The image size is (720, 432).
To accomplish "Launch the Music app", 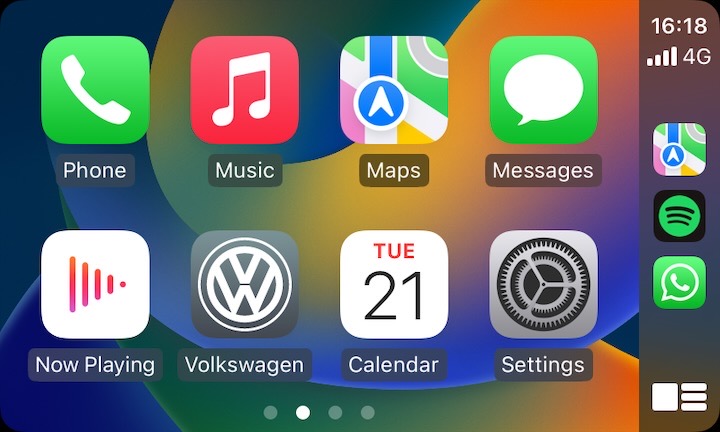I will coord(245,90).
